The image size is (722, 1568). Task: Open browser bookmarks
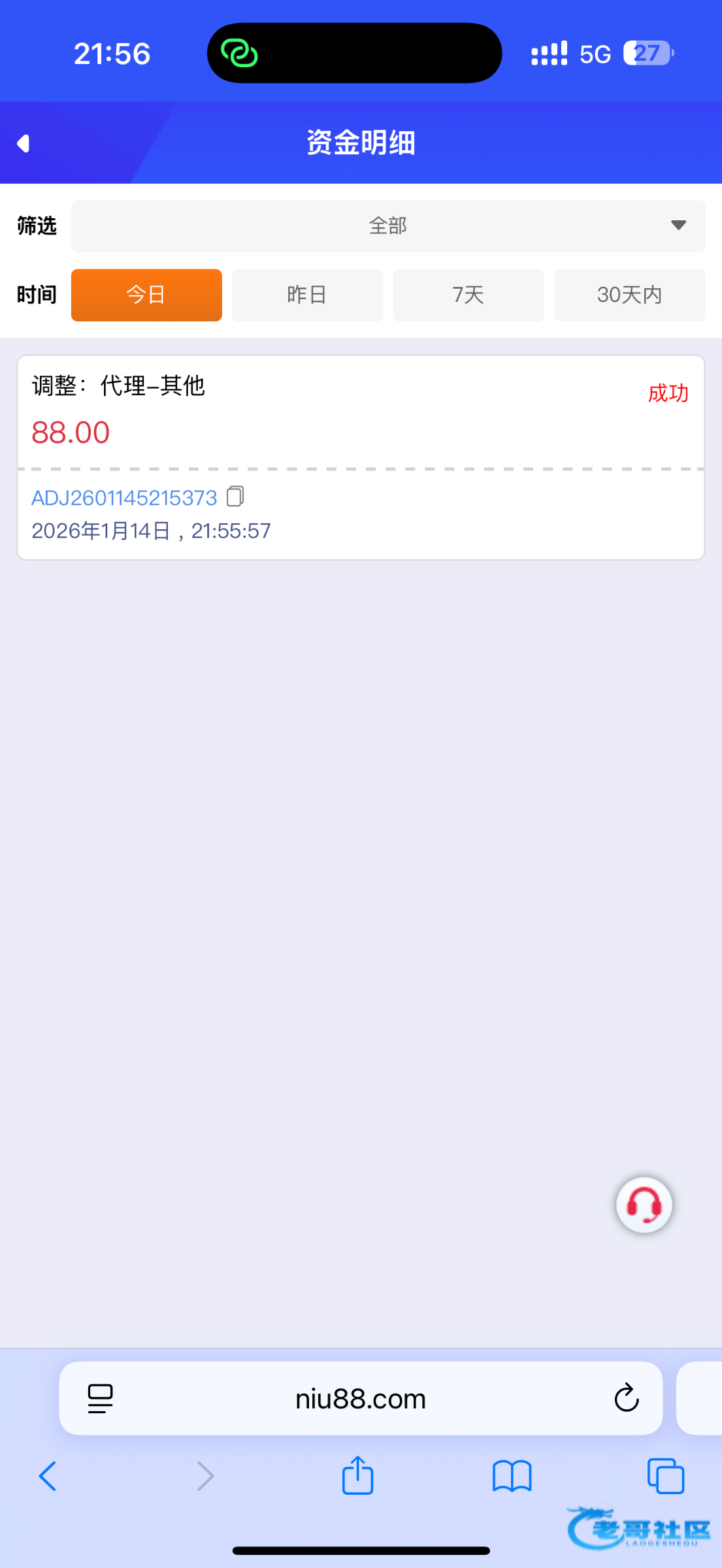pos(512,1476)
